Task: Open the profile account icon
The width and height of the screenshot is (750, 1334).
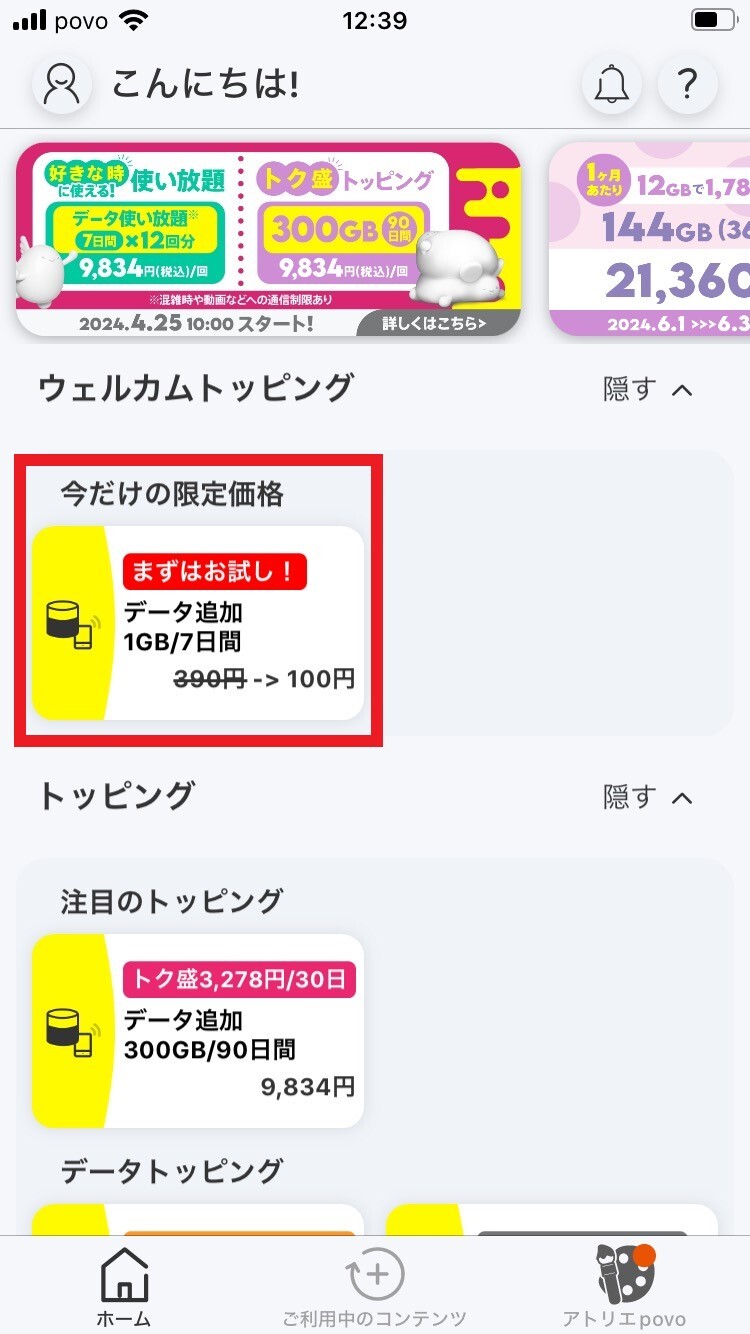Action: click(62, 84)
